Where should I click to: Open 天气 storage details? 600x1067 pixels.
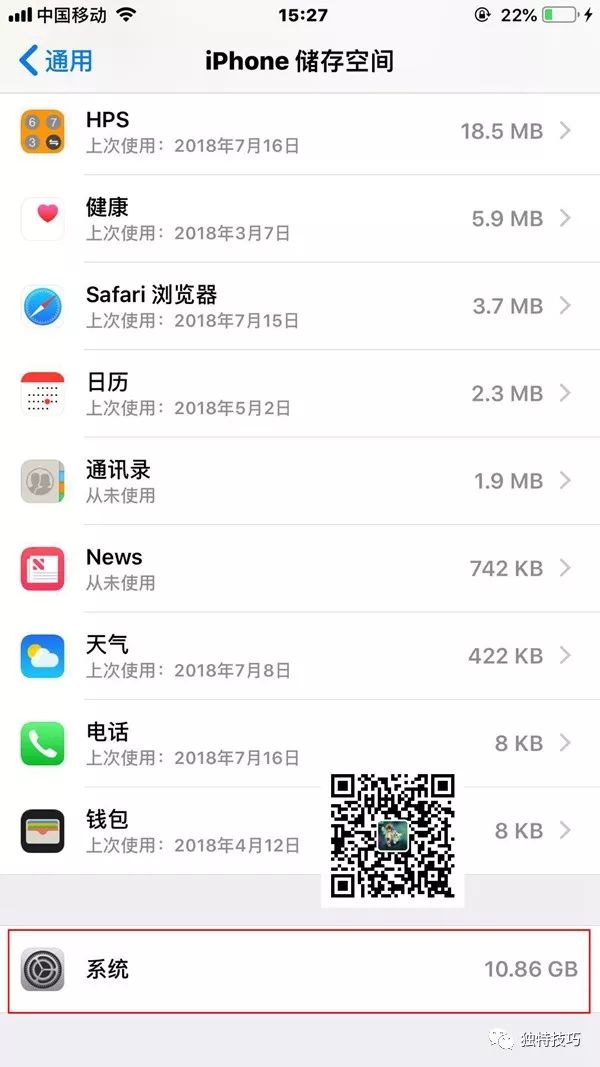(300, 656)
